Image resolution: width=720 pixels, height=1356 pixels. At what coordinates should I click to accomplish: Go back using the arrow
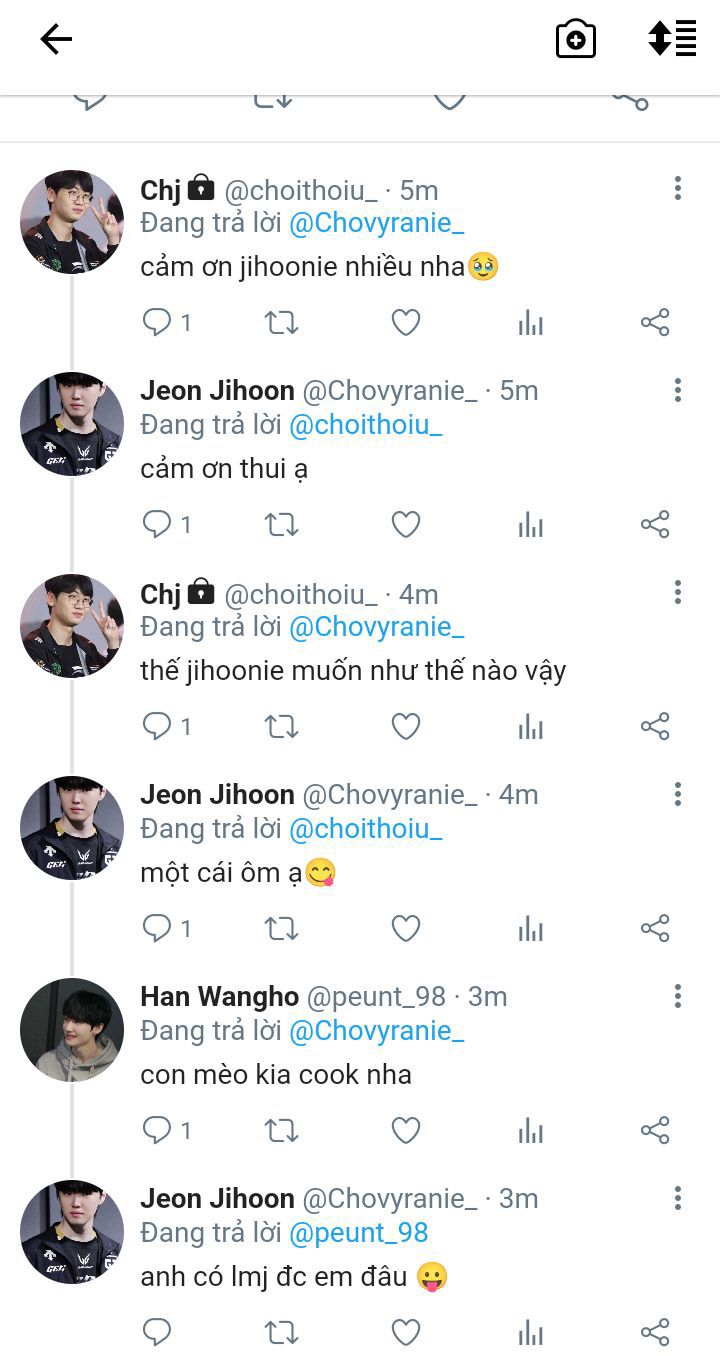coord(56,39)
